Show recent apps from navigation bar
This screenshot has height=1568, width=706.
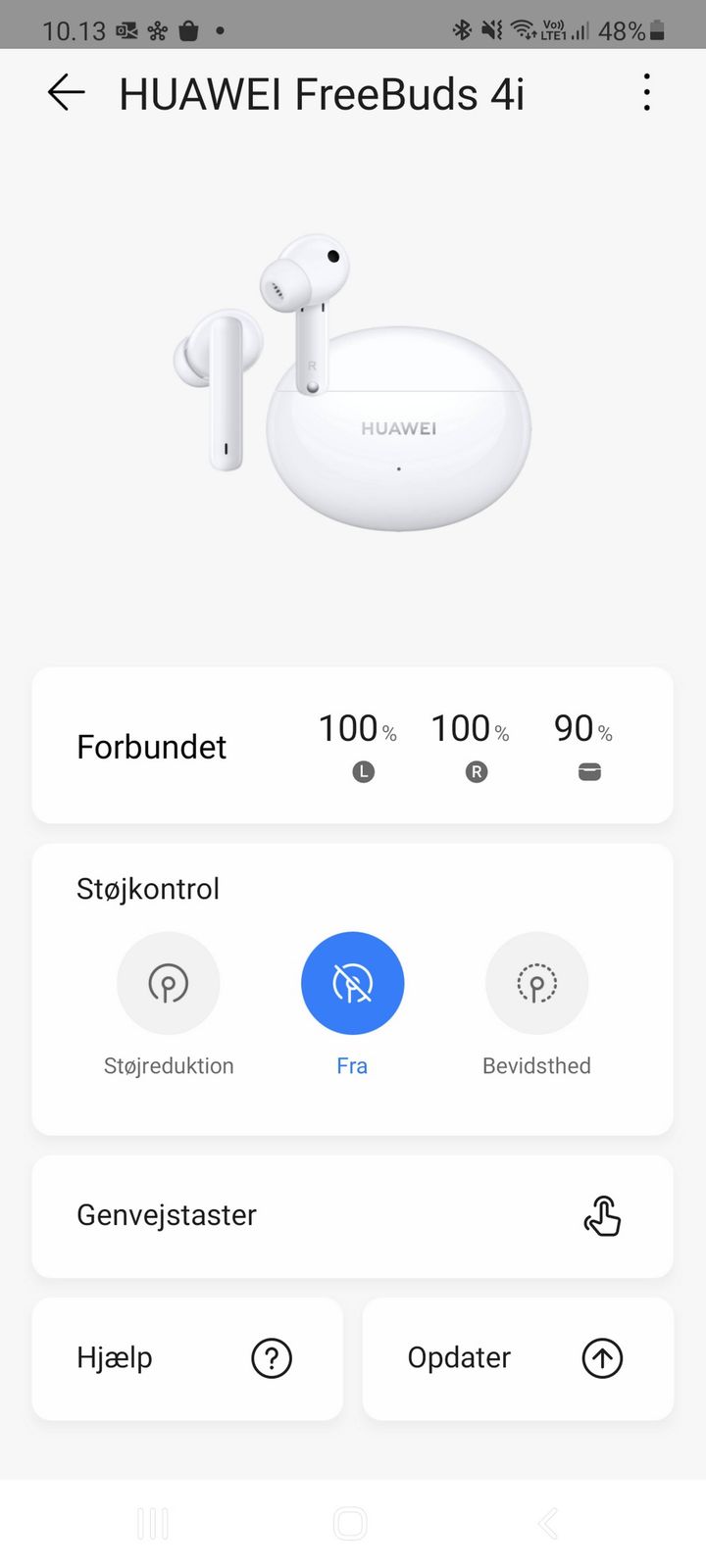pyautogui.click(x=153, y=1524)
